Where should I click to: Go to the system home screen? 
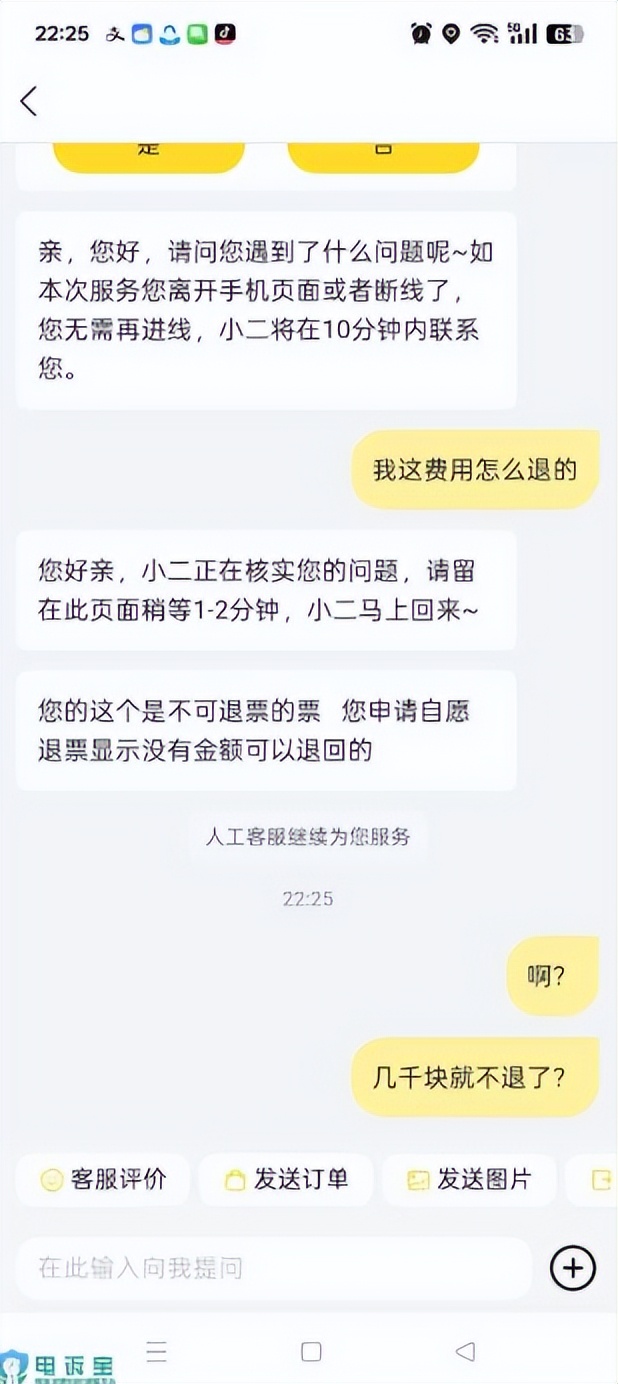click(x=311, y=1352)
